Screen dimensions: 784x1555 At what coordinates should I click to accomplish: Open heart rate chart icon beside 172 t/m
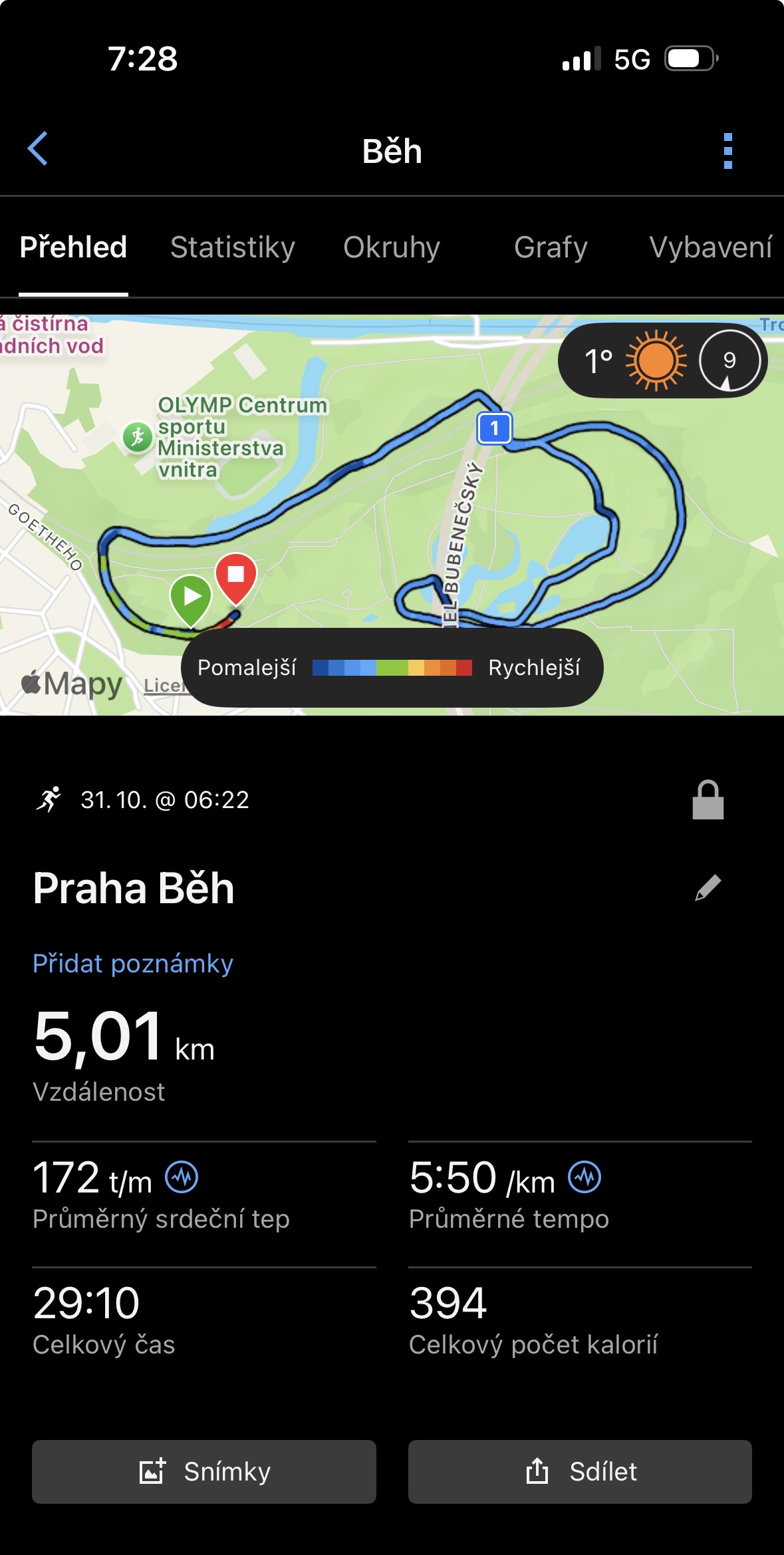pos(182,1177)
